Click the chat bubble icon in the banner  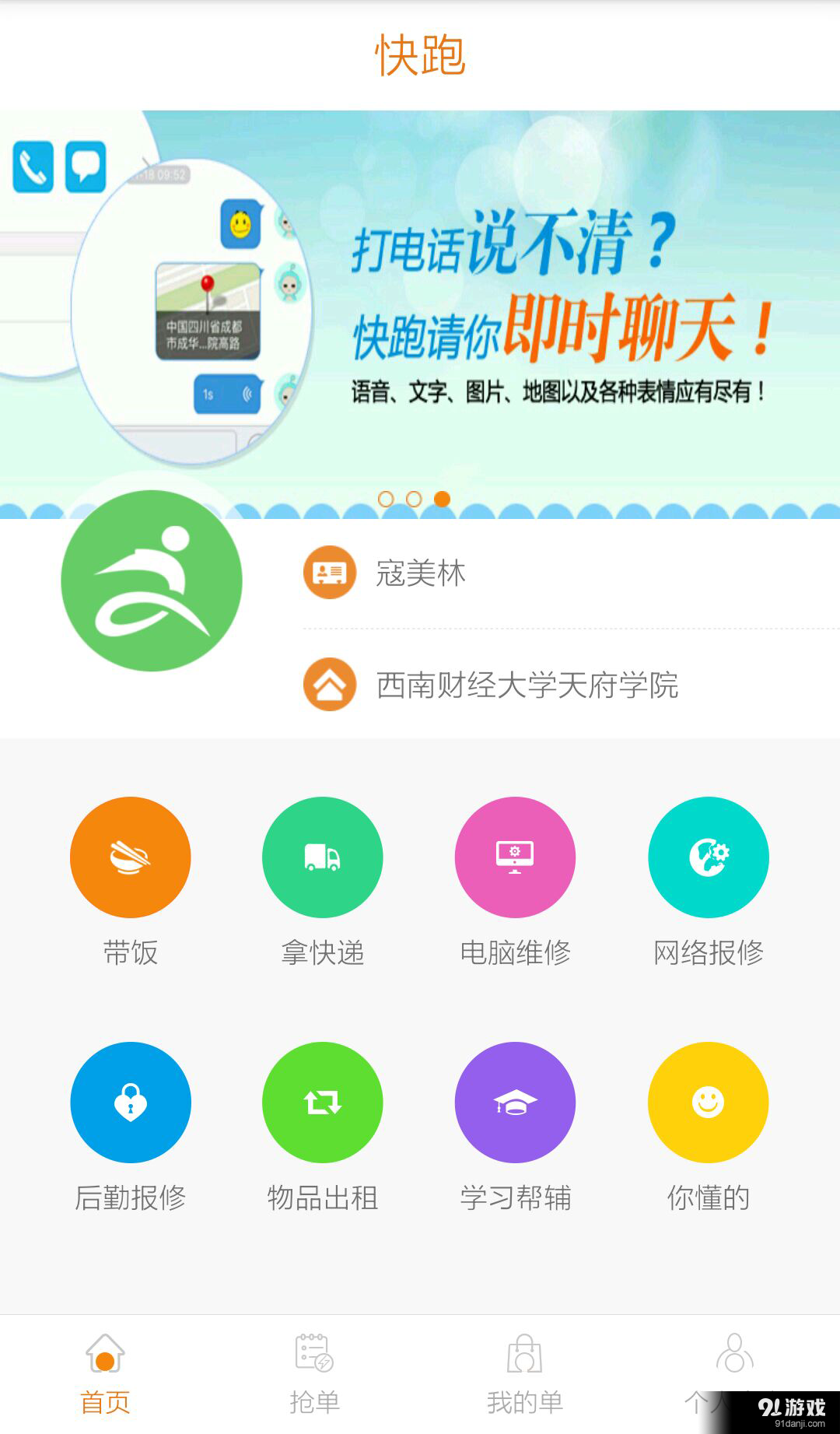(86, 163)
